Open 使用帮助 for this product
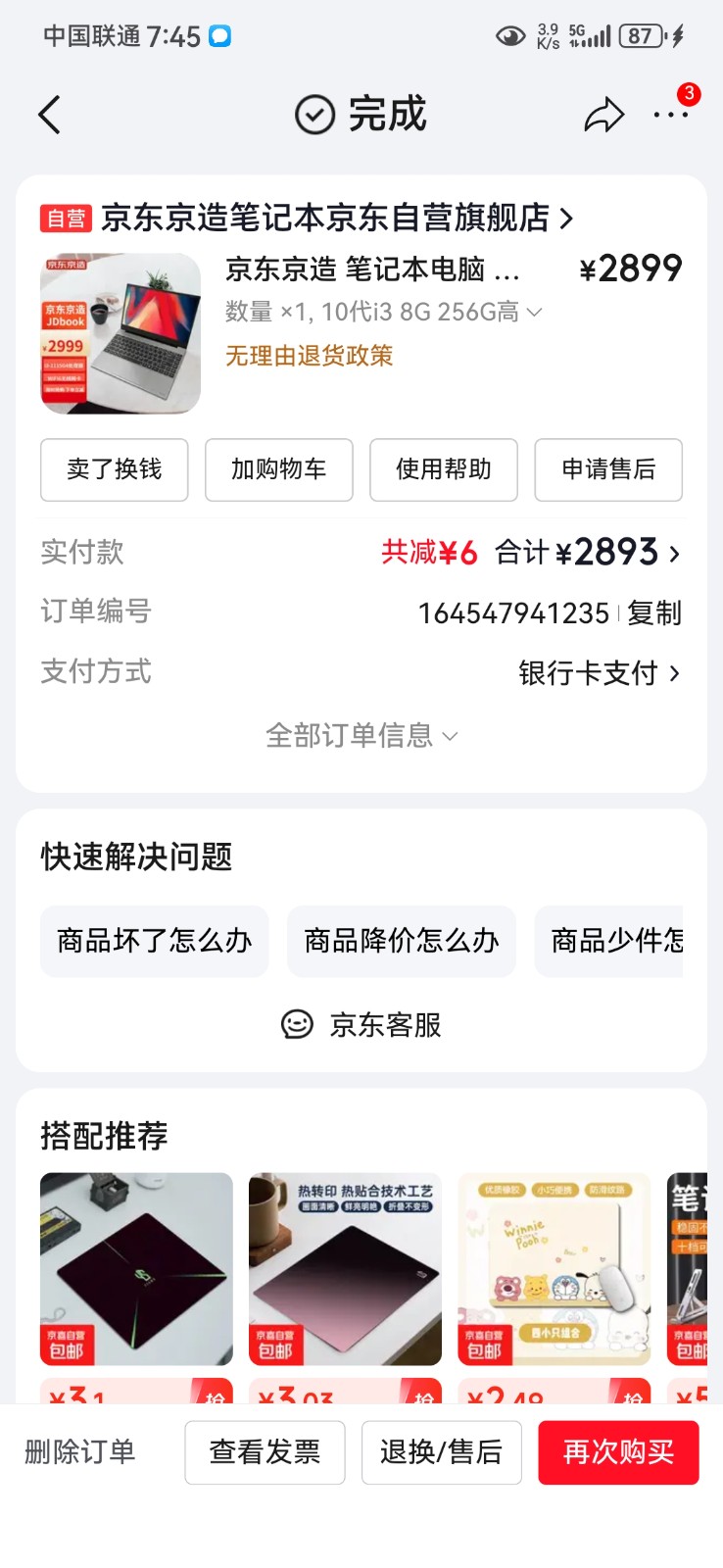 click(443, 469)
